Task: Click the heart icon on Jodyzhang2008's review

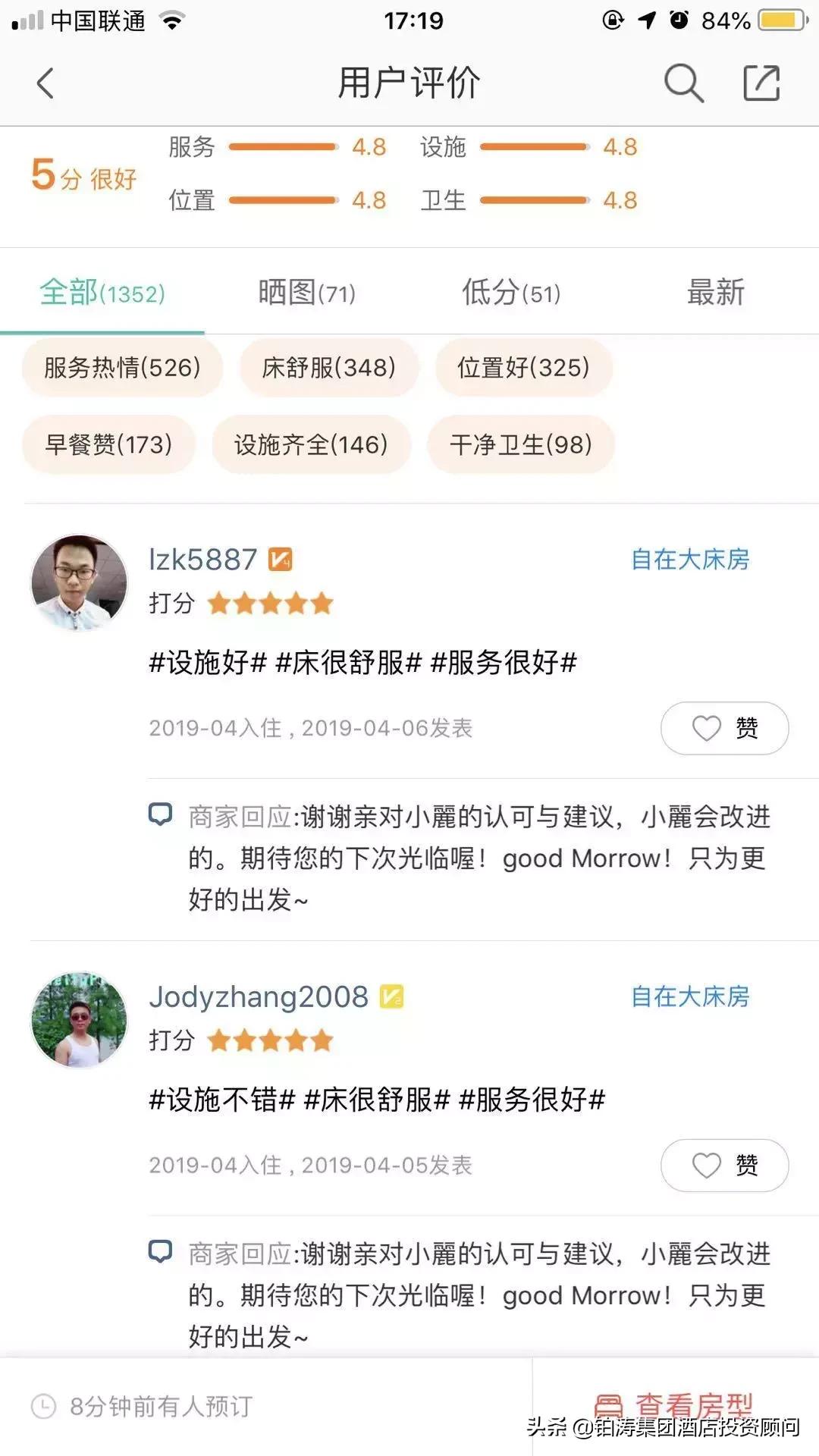Action: [x=706, y=1166]
